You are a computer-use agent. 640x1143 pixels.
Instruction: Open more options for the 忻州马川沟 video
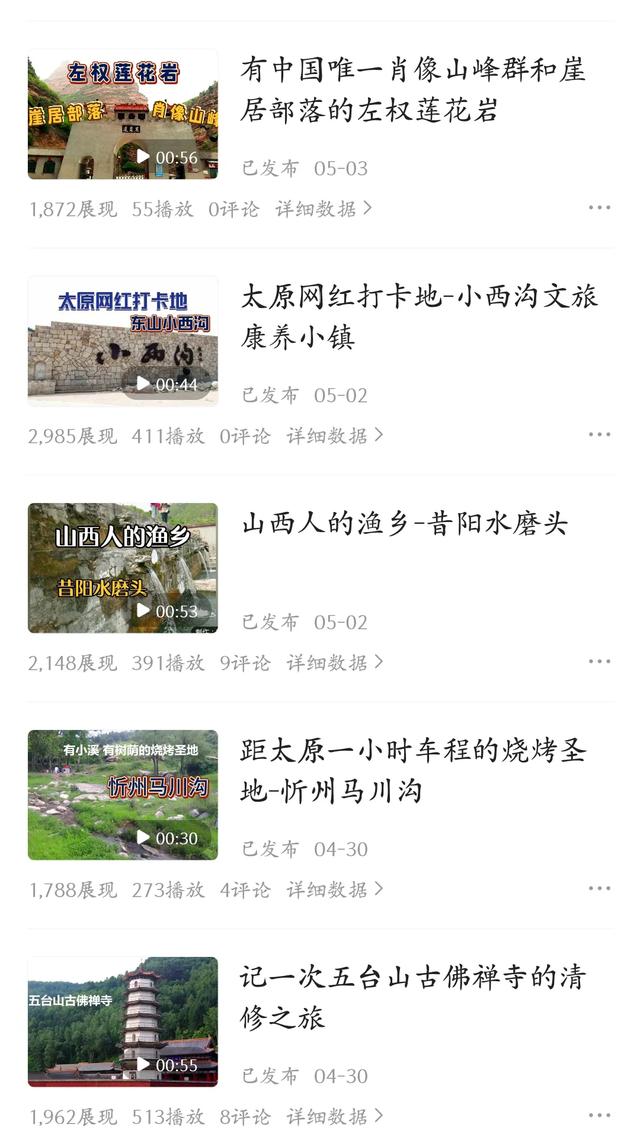(x=599, y=889)
